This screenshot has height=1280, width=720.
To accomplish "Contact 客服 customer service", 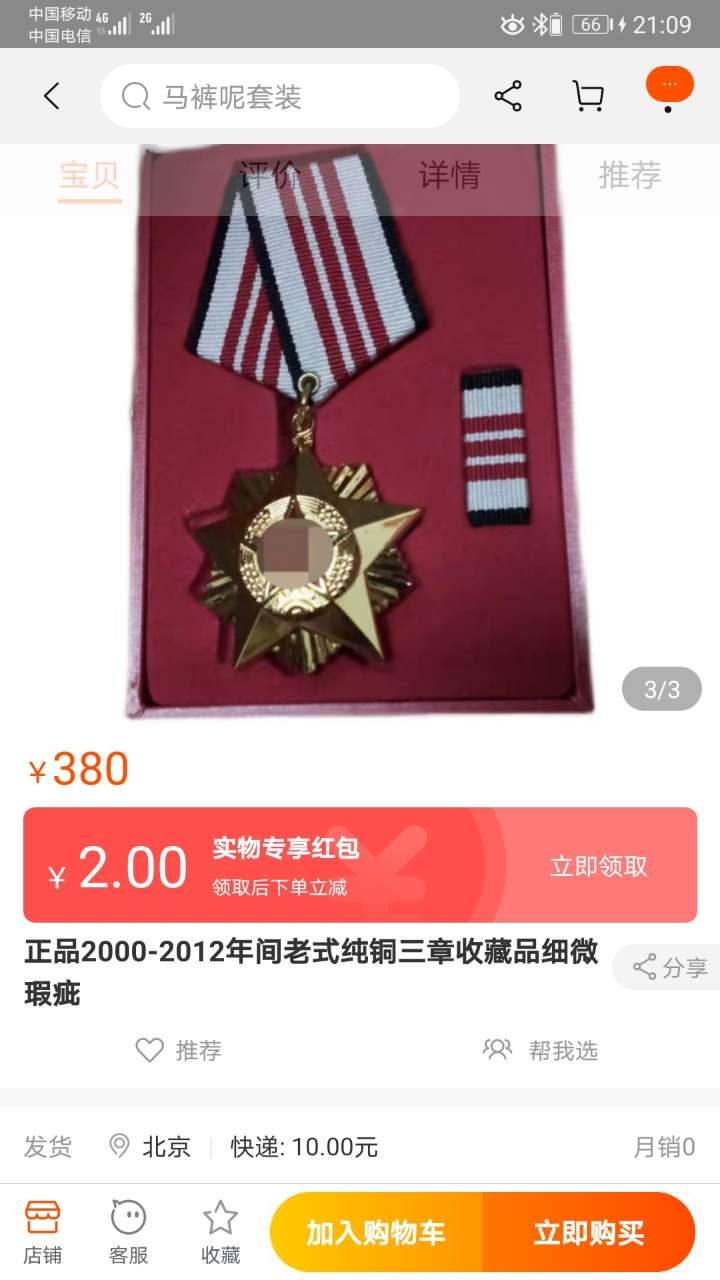I will click(129, 1232).
